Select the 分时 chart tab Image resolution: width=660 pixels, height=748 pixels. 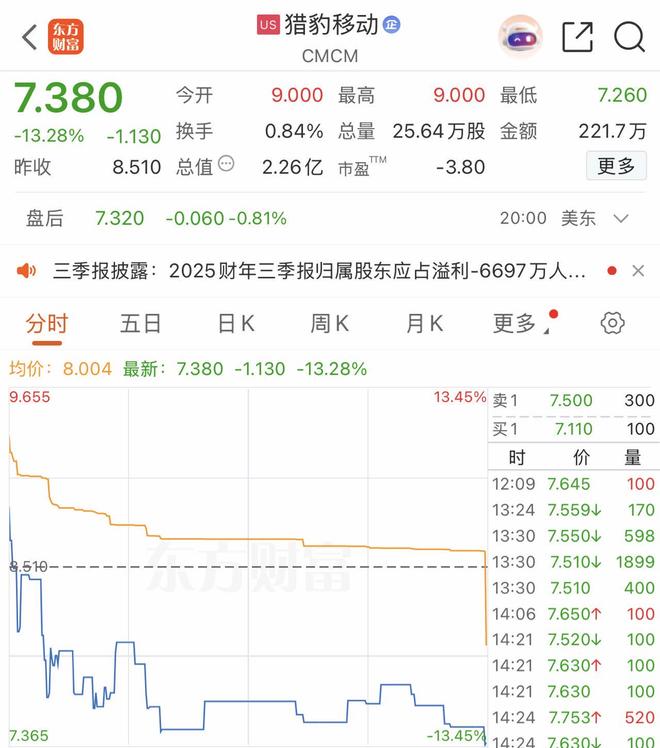(x=47, y=323)
